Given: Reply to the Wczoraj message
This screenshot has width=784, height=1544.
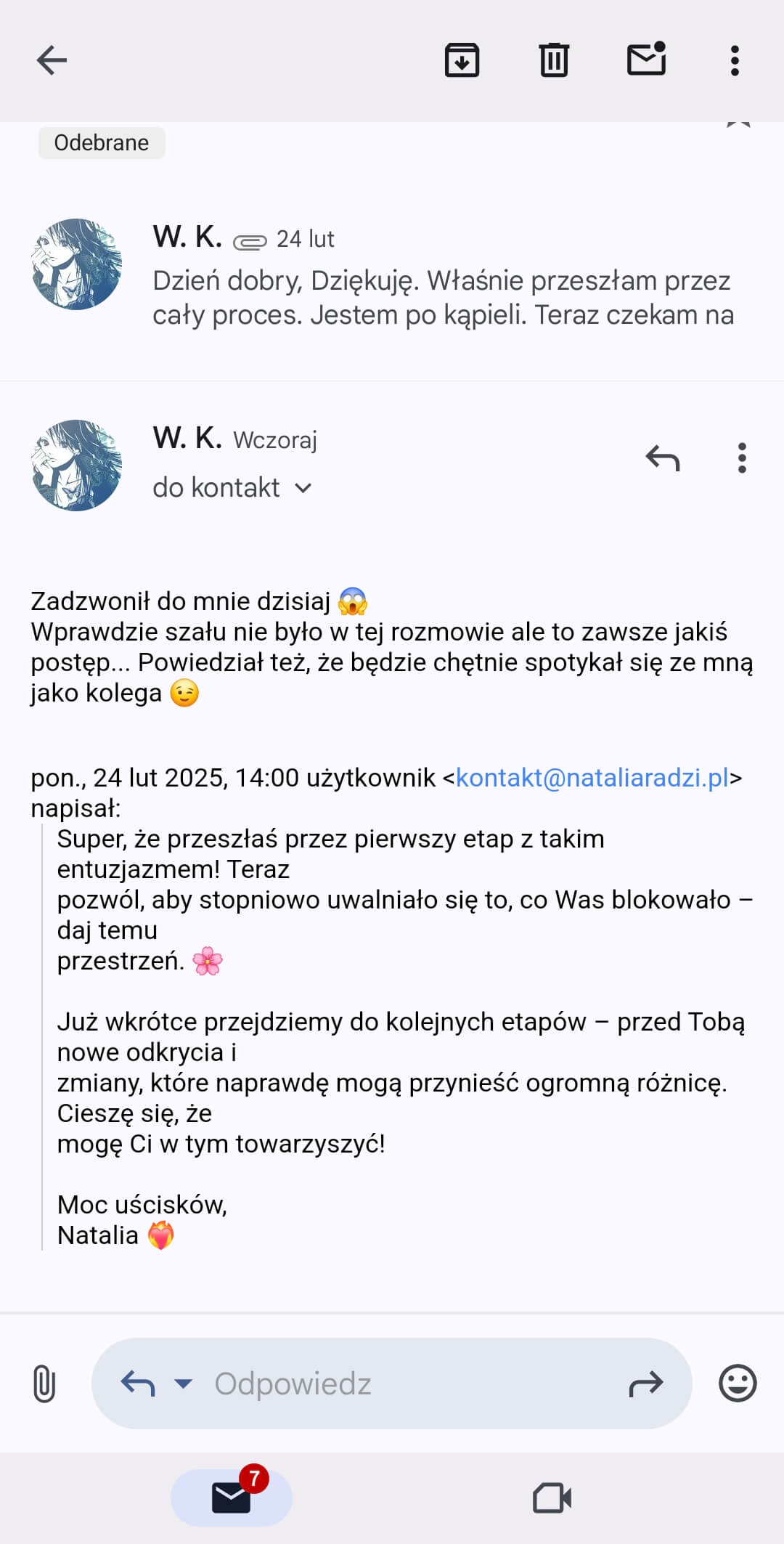Looking at the screenshot, I should point(663,458).
